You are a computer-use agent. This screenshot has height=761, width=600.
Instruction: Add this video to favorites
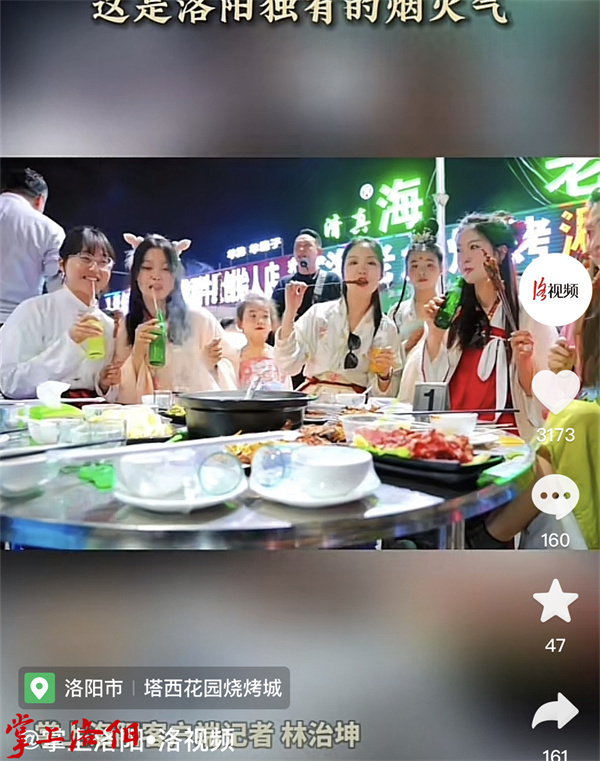coord(555,602)
